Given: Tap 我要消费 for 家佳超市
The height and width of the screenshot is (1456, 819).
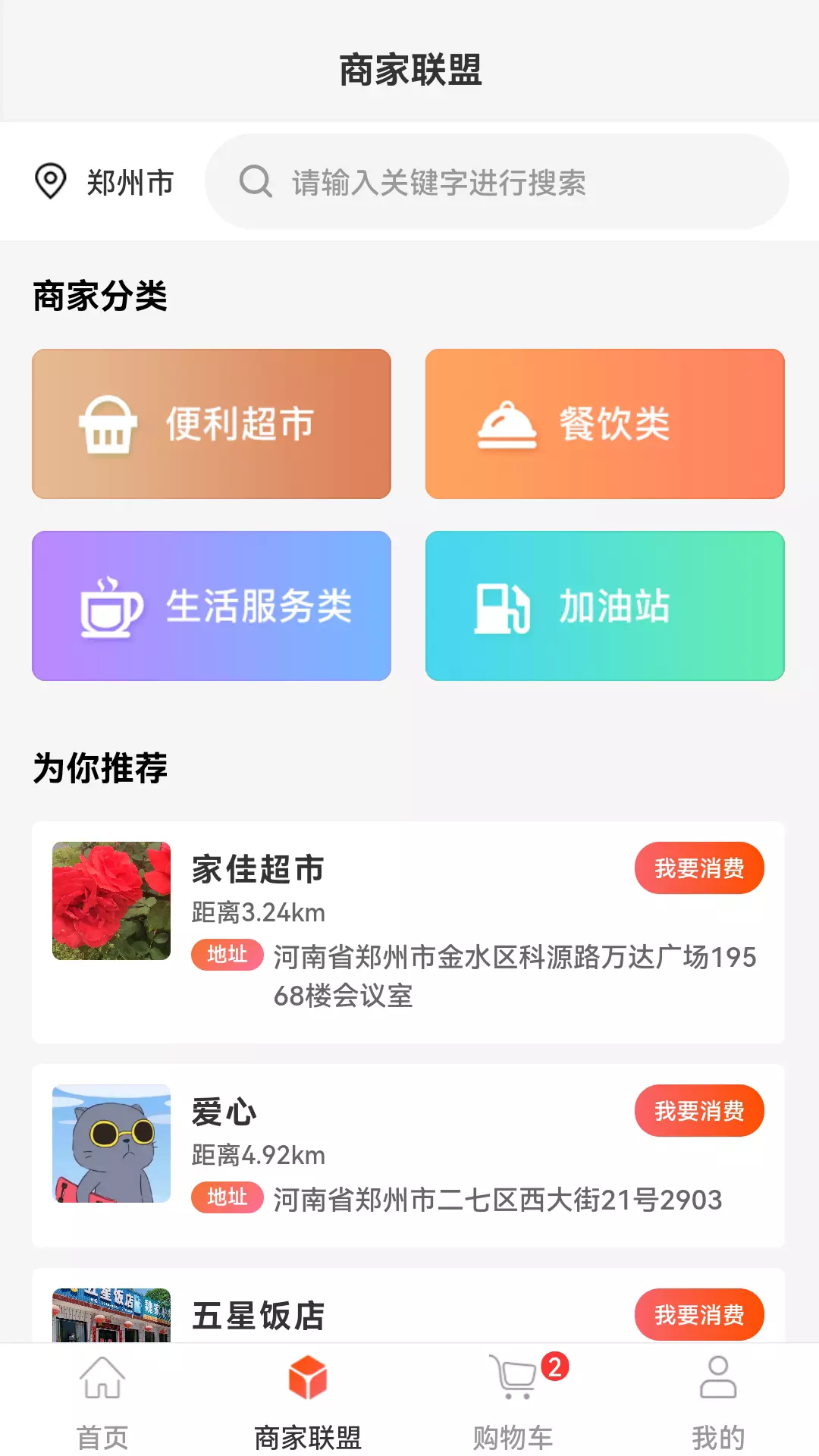Looking at the screenshot, I should click(699, 868).
